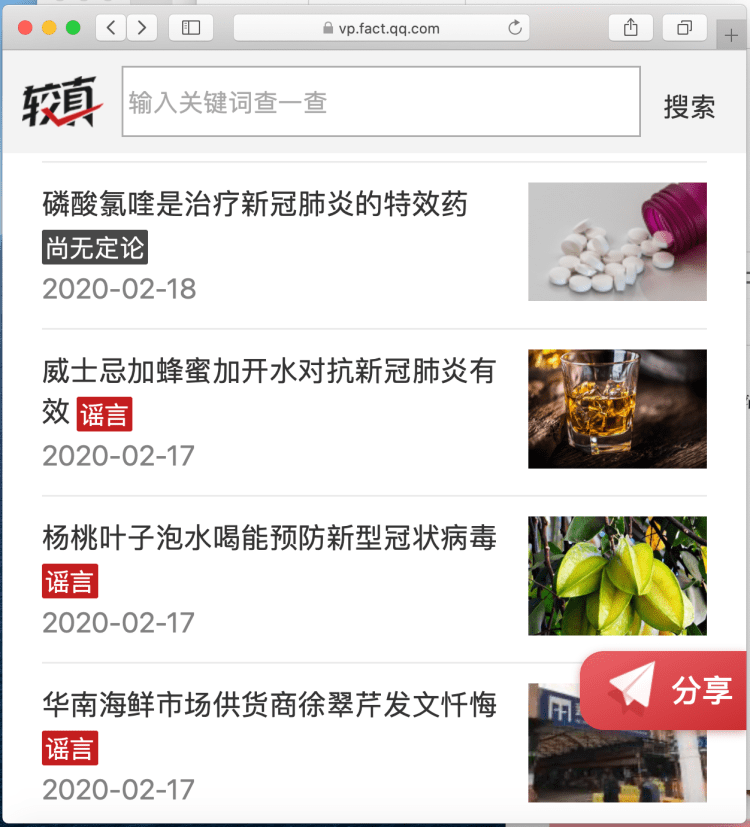Show all tabs overview
Screen dimensions: 750x827
point(684,28)
